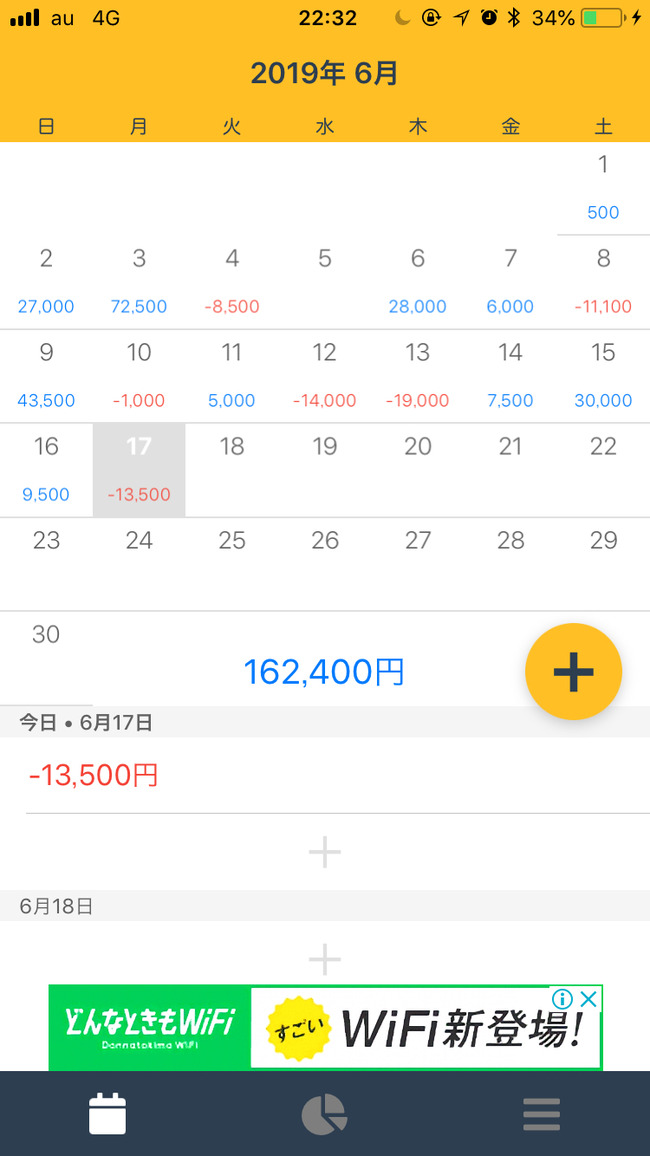This screenshot has height=1156, width=650.
Task: Open the calendar tab
Action: pos(108,1114)
